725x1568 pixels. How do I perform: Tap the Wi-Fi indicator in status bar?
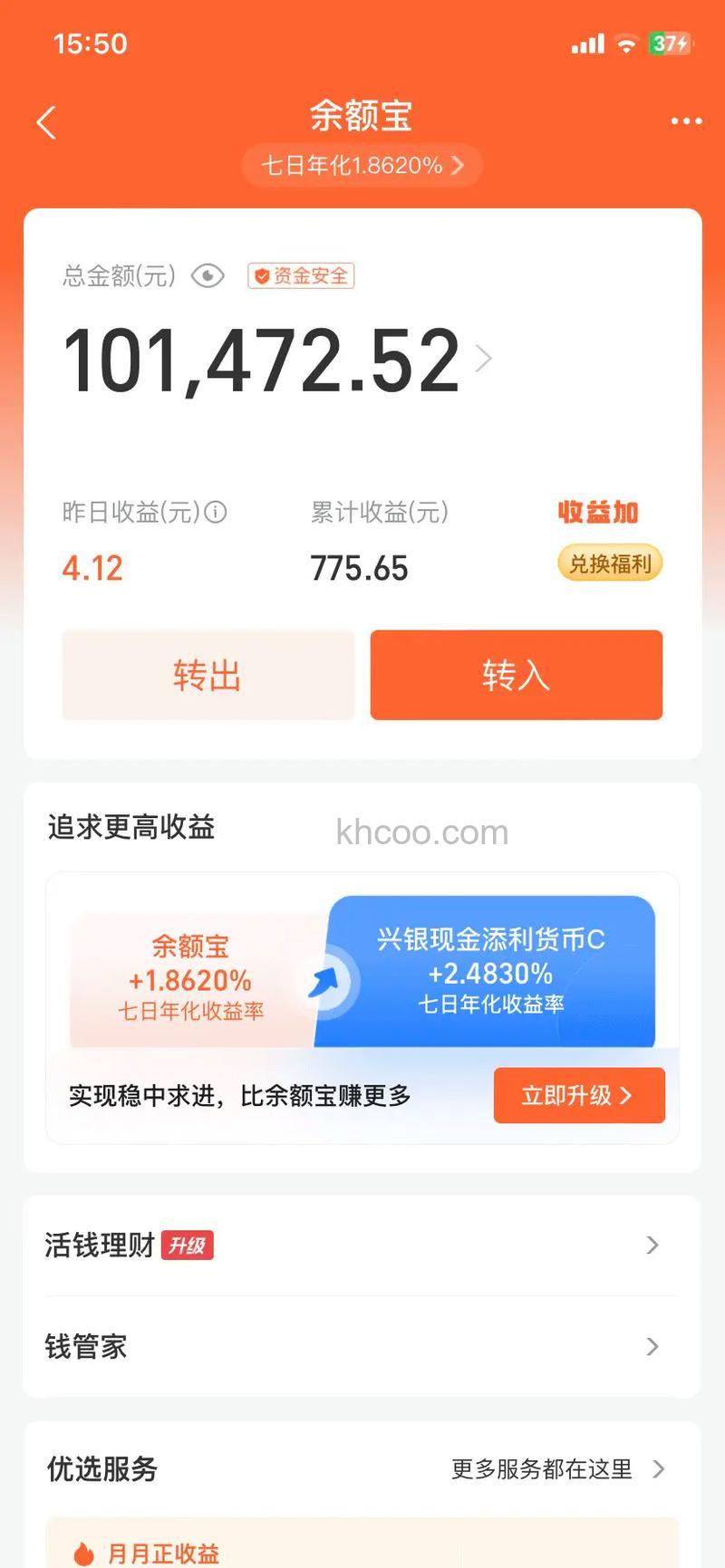click(626, 42)
